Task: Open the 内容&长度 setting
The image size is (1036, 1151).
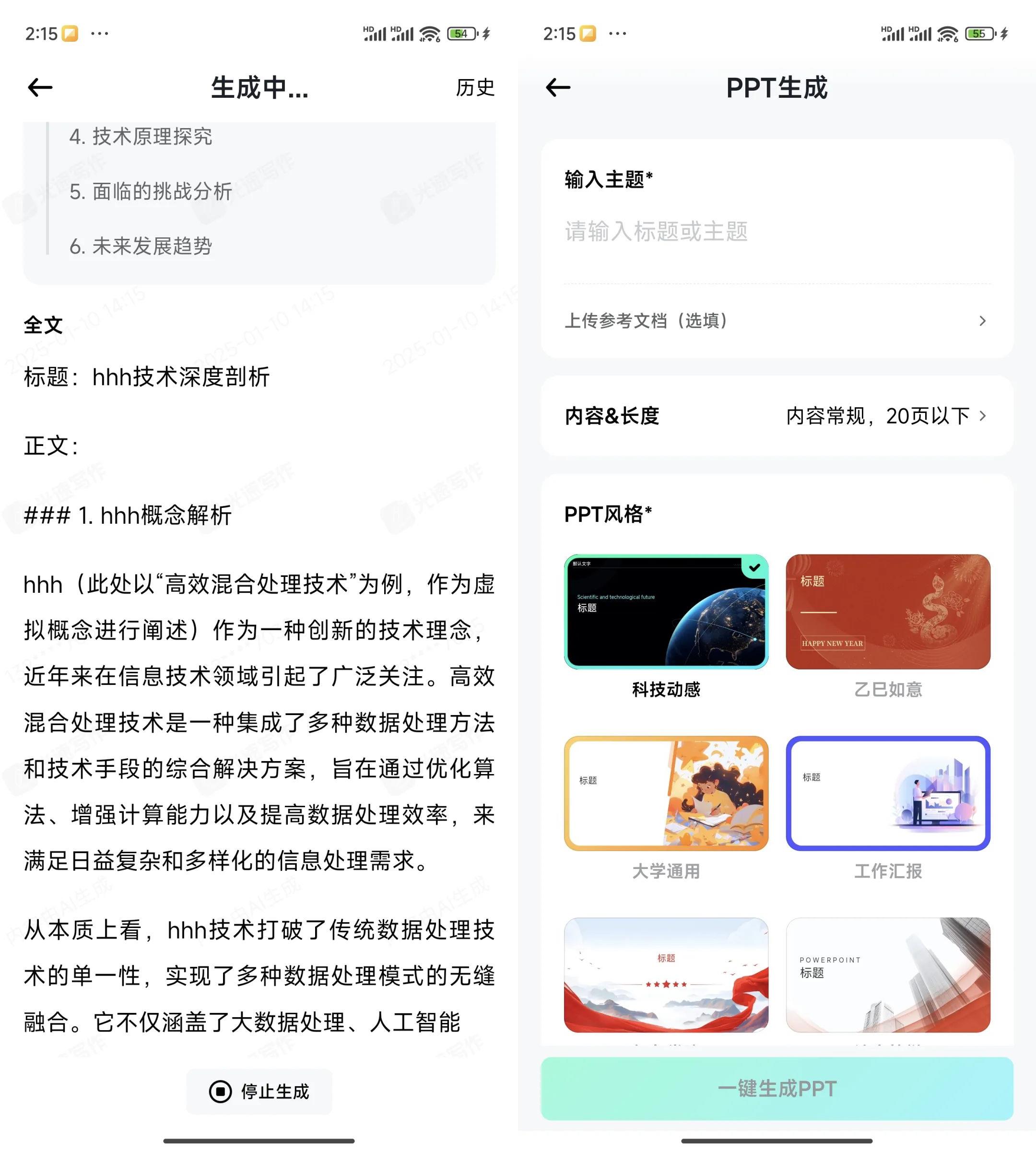Action: coord(777,416)
